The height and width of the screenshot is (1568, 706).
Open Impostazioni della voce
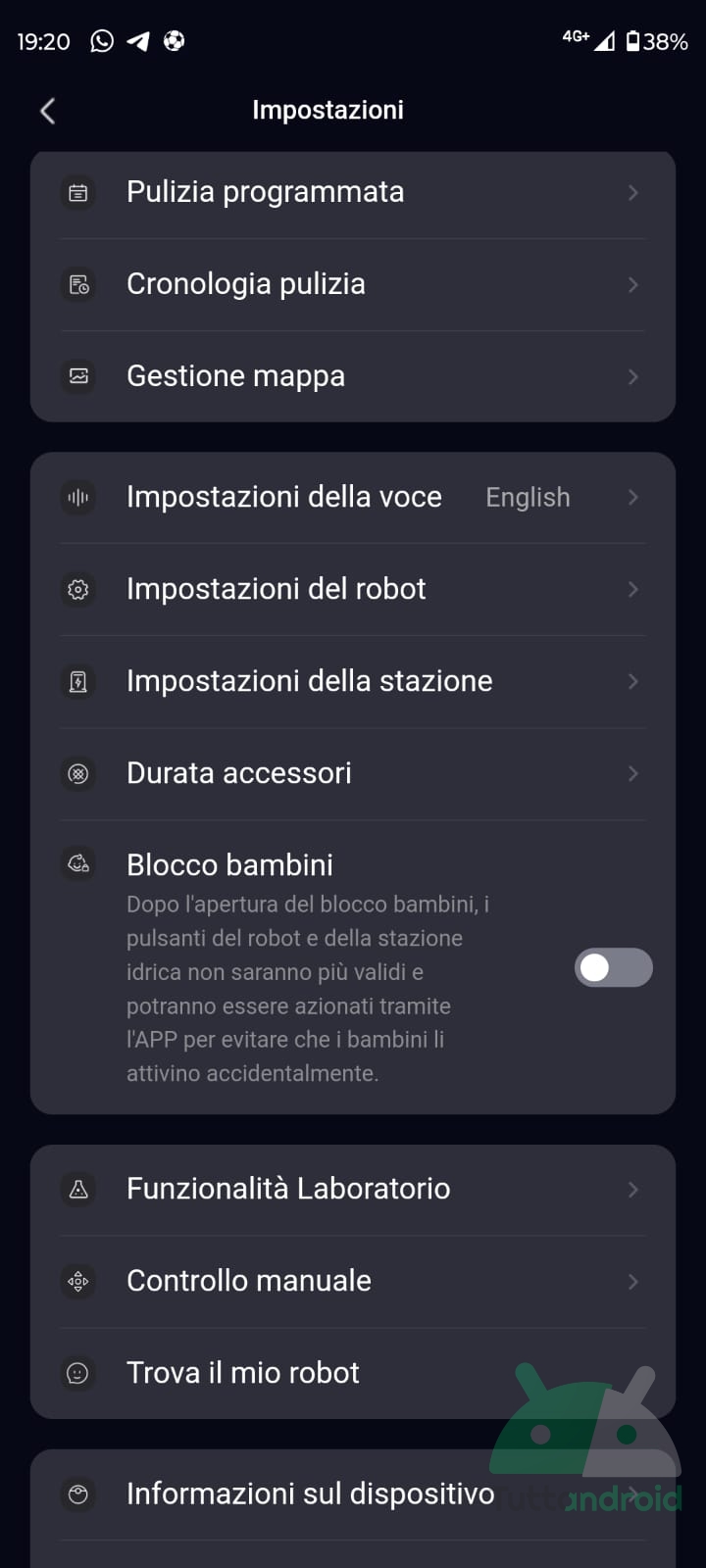point(353,498)
